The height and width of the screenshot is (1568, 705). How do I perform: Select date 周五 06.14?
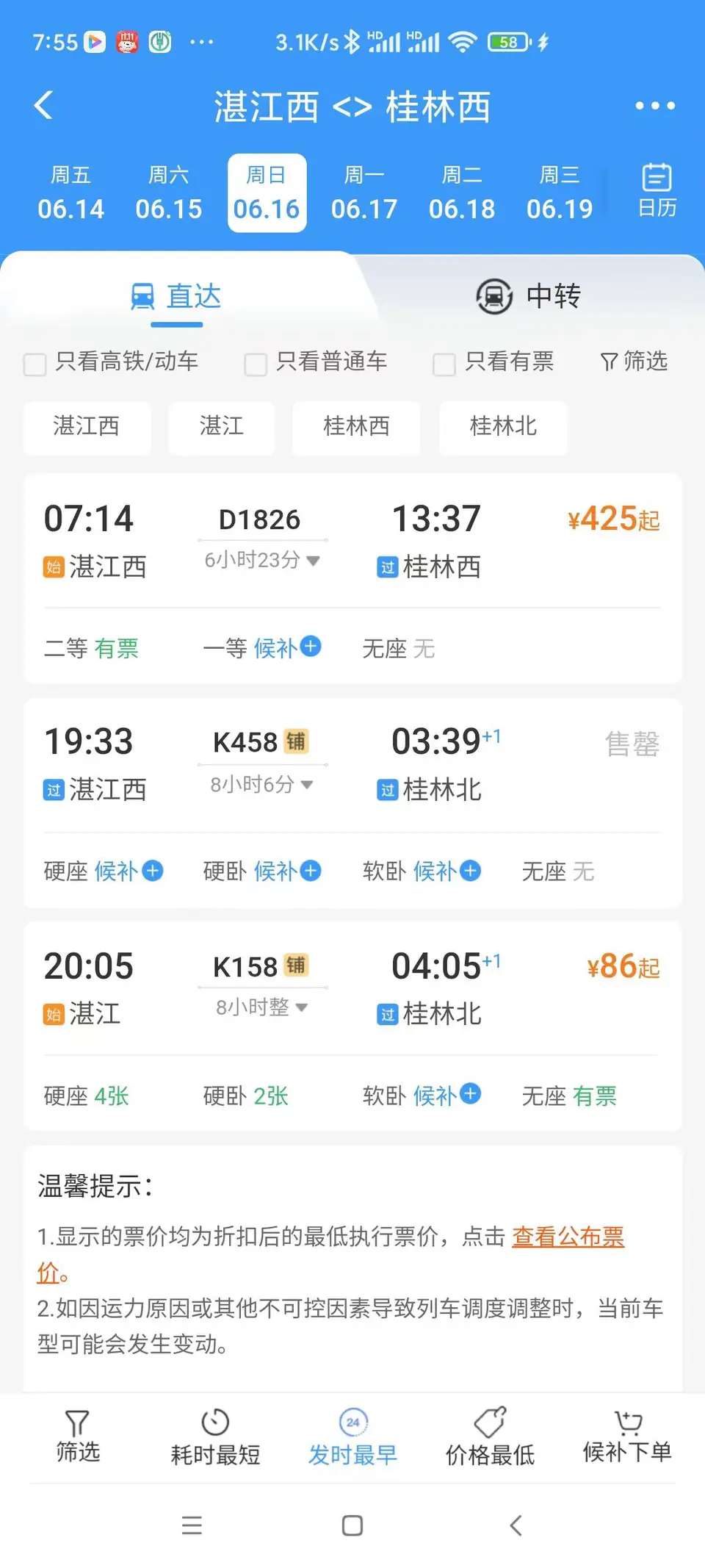pyautogui.click(x=70, y=193)
